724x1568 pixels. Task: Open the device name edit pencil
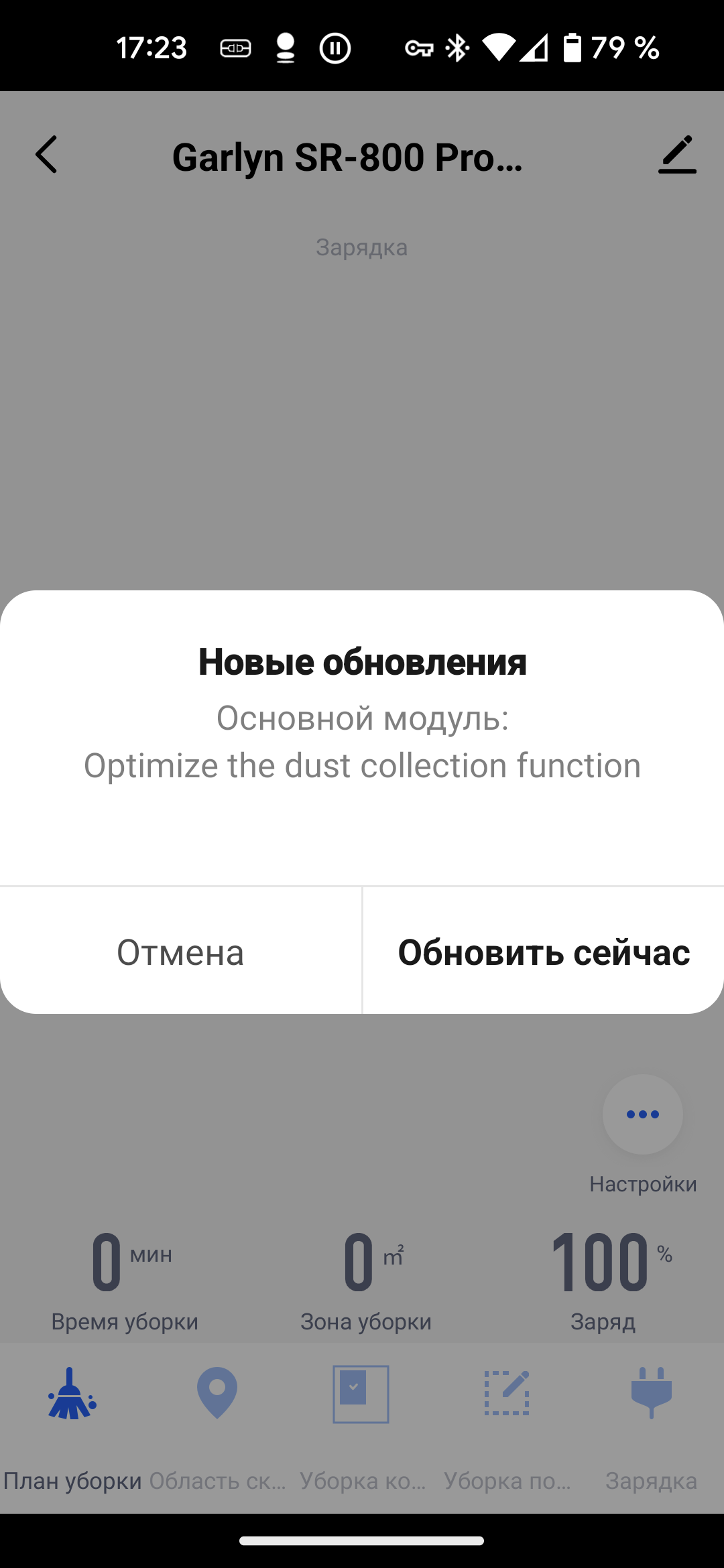677,155
